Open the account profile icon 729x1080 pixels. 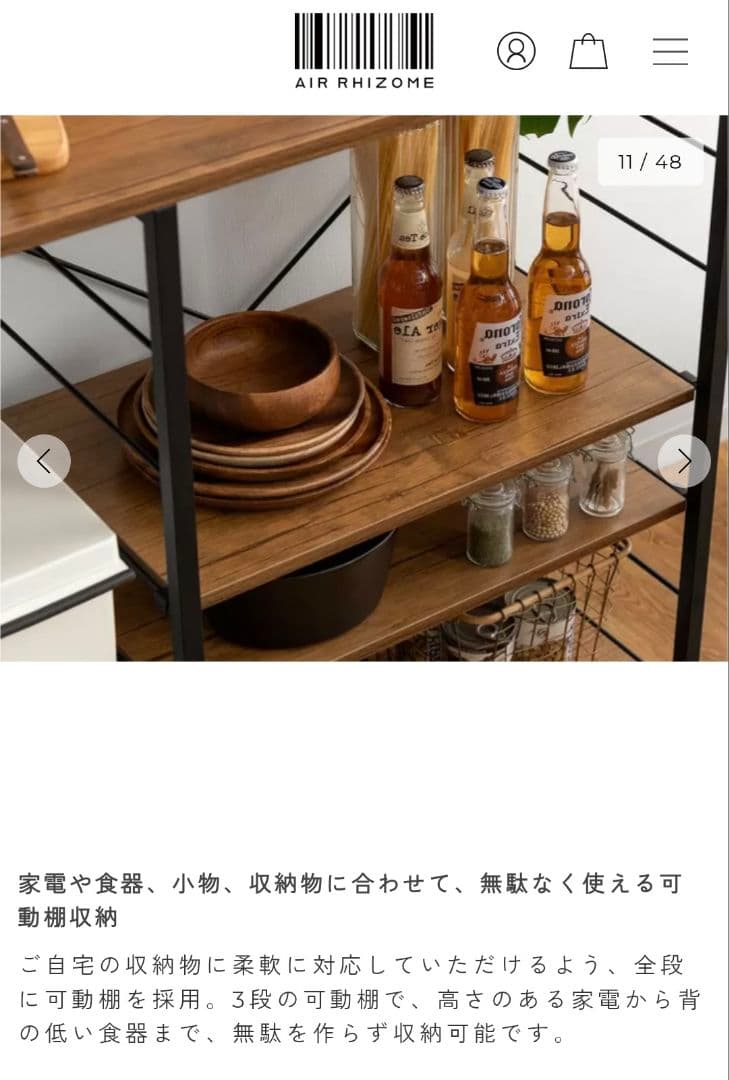[x=516, y=51]
